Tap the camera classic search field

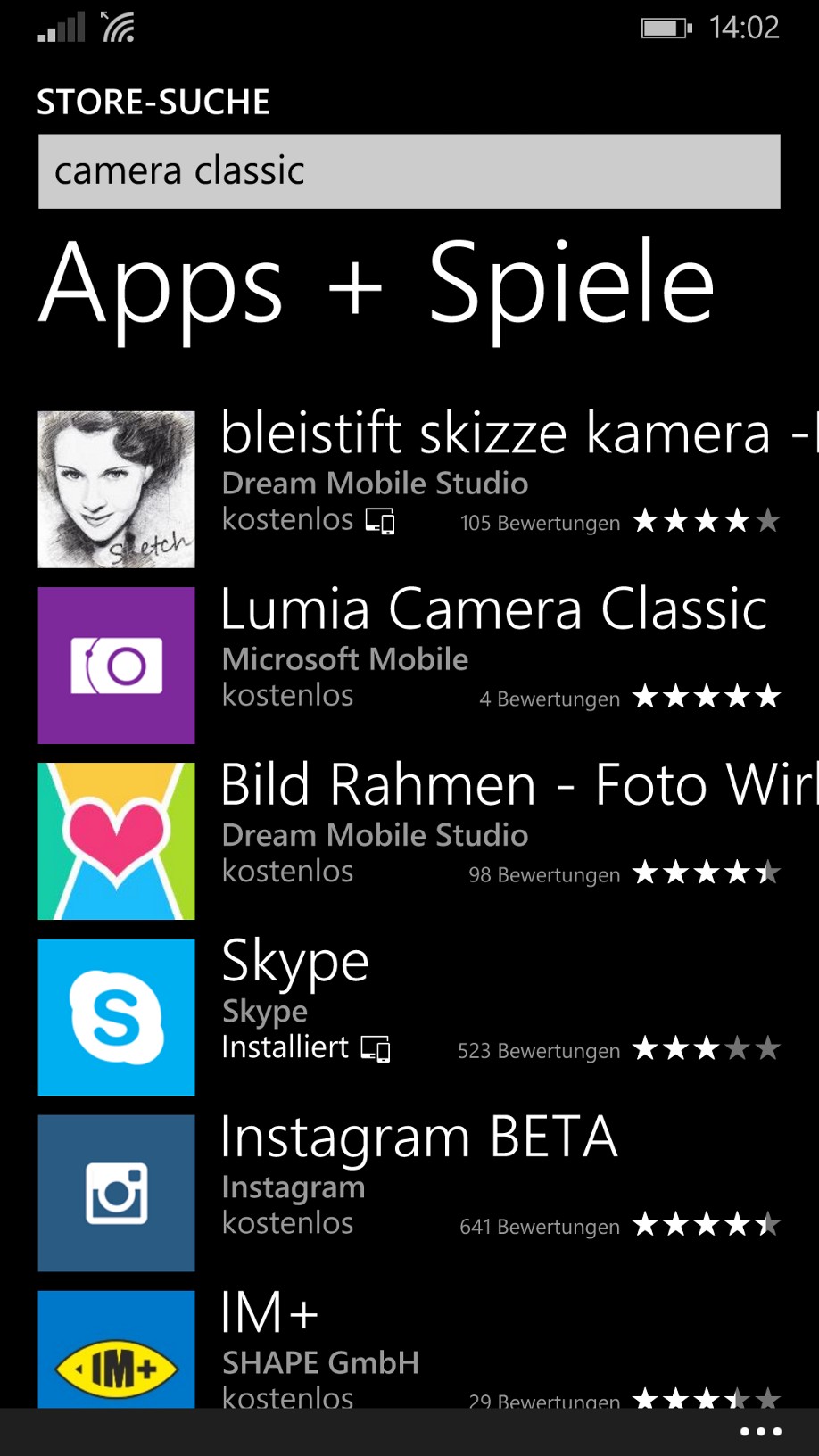pyautogui.click(x=409, y=171)
